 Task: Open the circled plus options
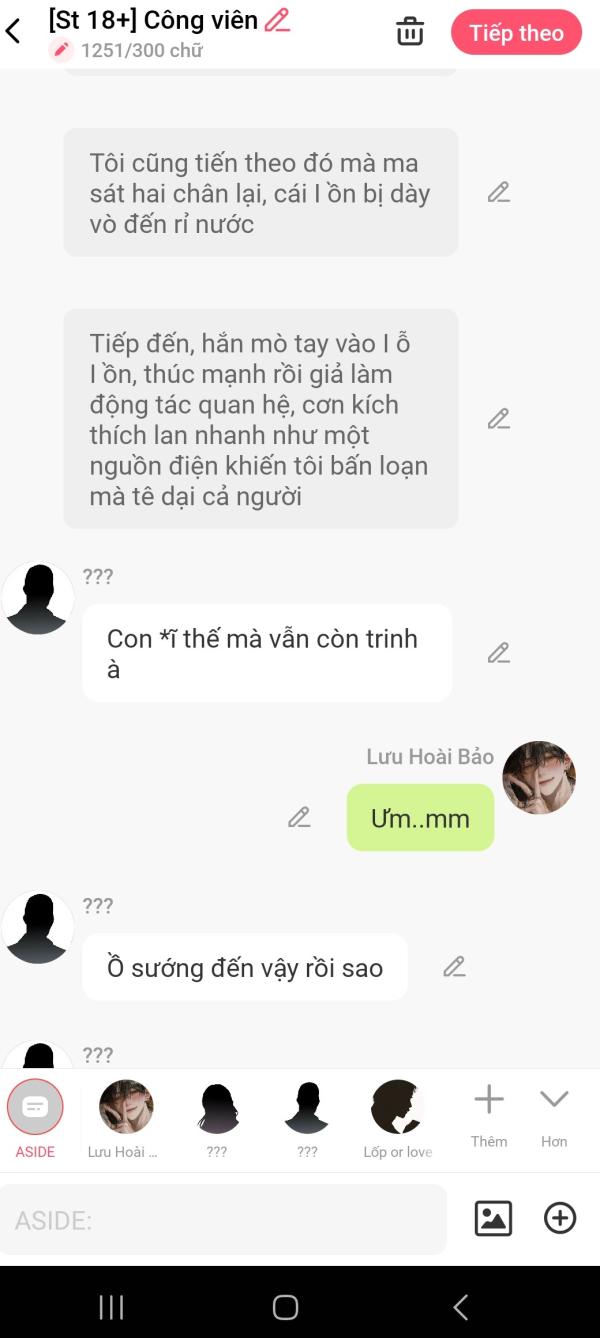point(560,1218)
